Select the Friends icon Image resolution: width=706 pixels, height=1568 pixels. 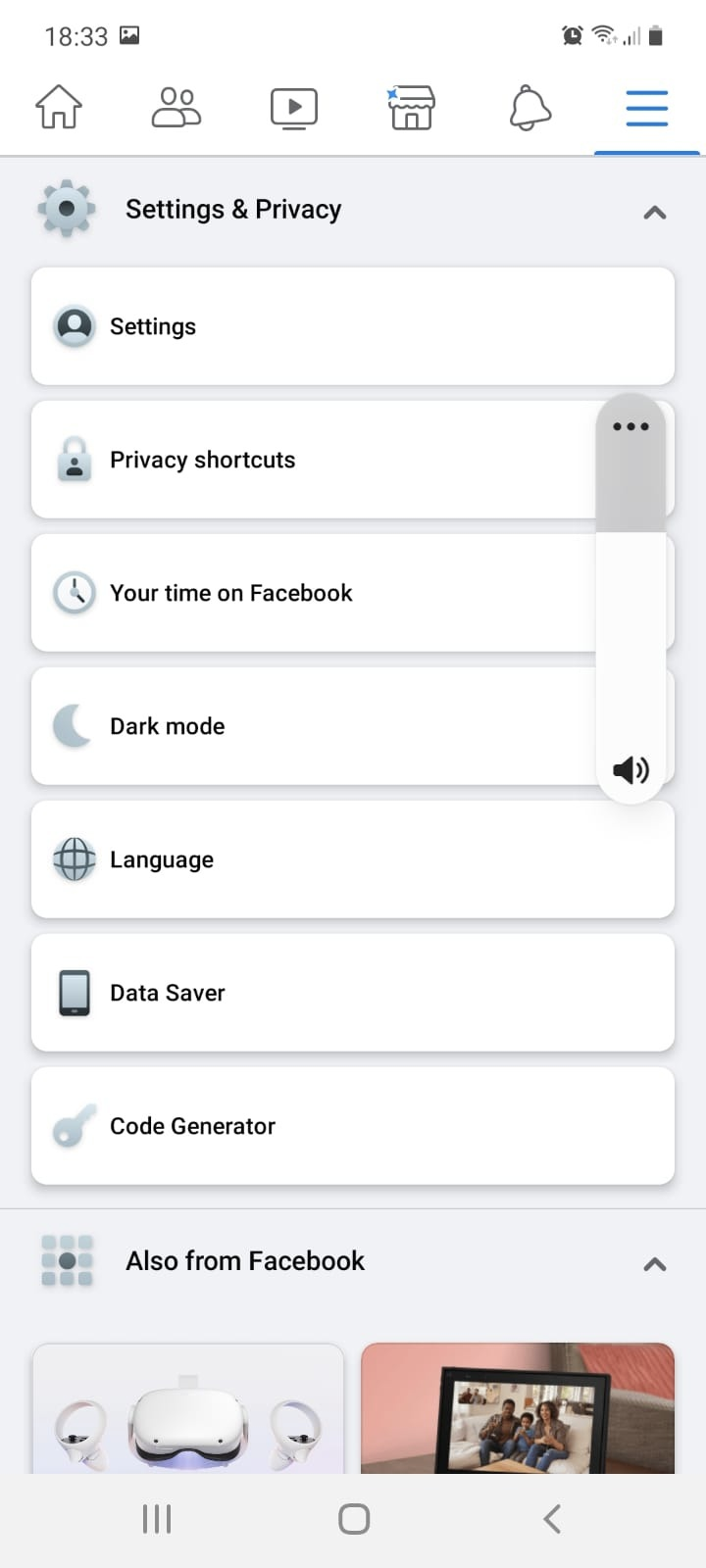[x=176, y=108]
